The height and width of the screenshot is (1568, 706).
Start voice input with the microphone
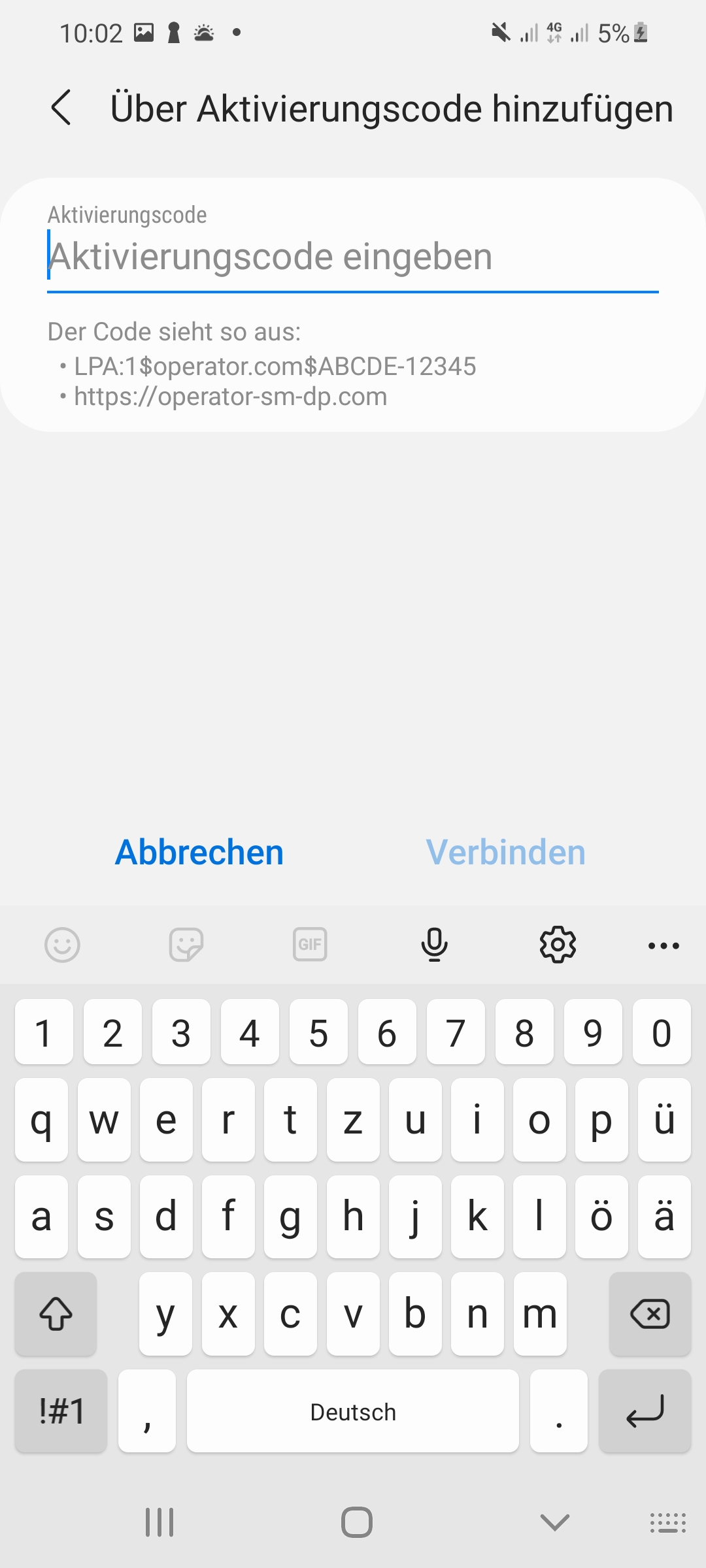point(434,945)
